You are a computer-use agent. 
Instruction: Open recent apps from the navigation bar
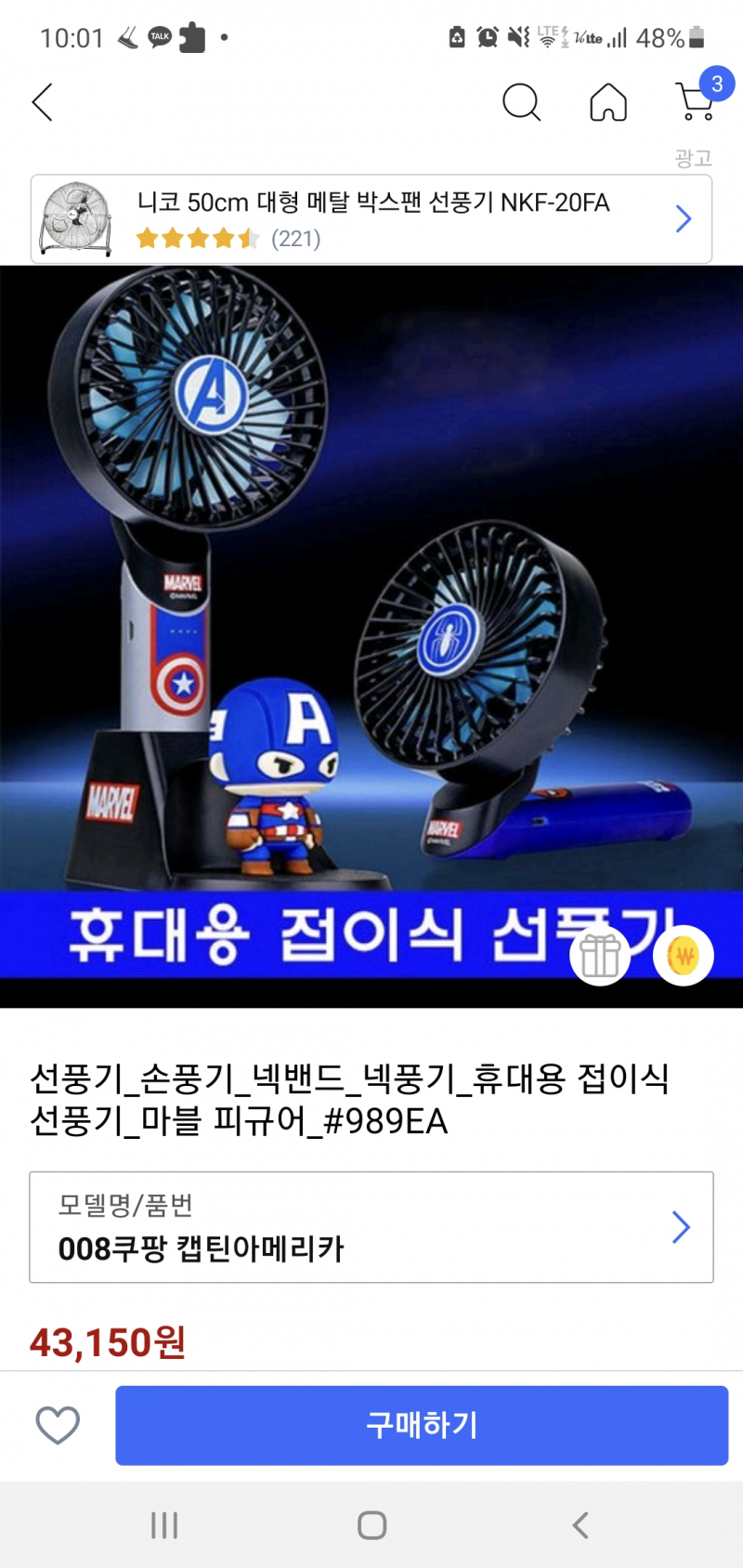164,1525
